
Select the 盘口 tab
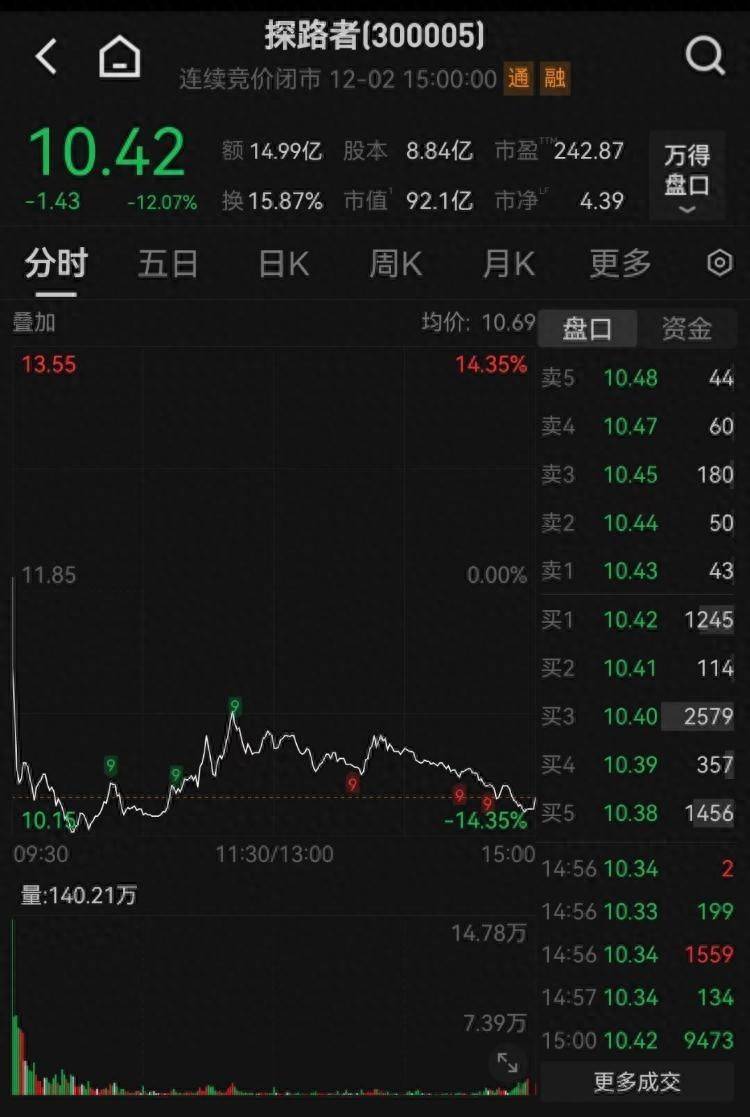[x=587, y=328]
